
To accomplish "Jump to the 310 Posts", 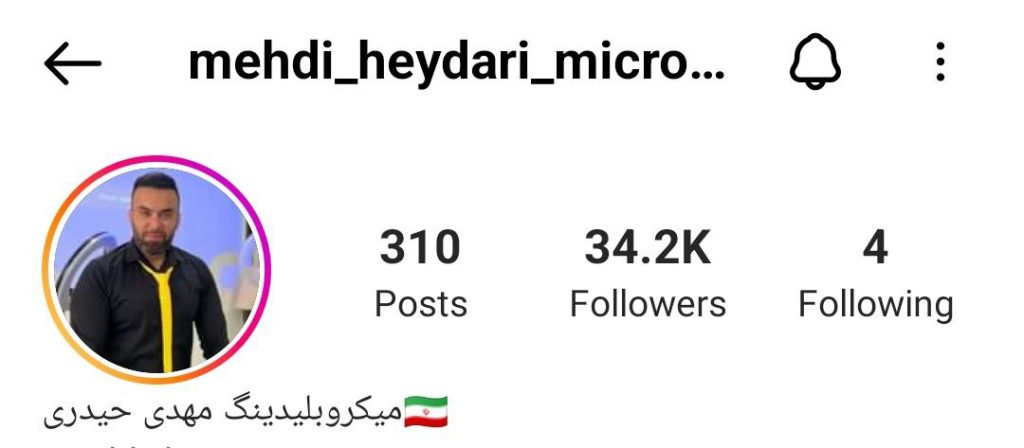I will coord(420,274).
